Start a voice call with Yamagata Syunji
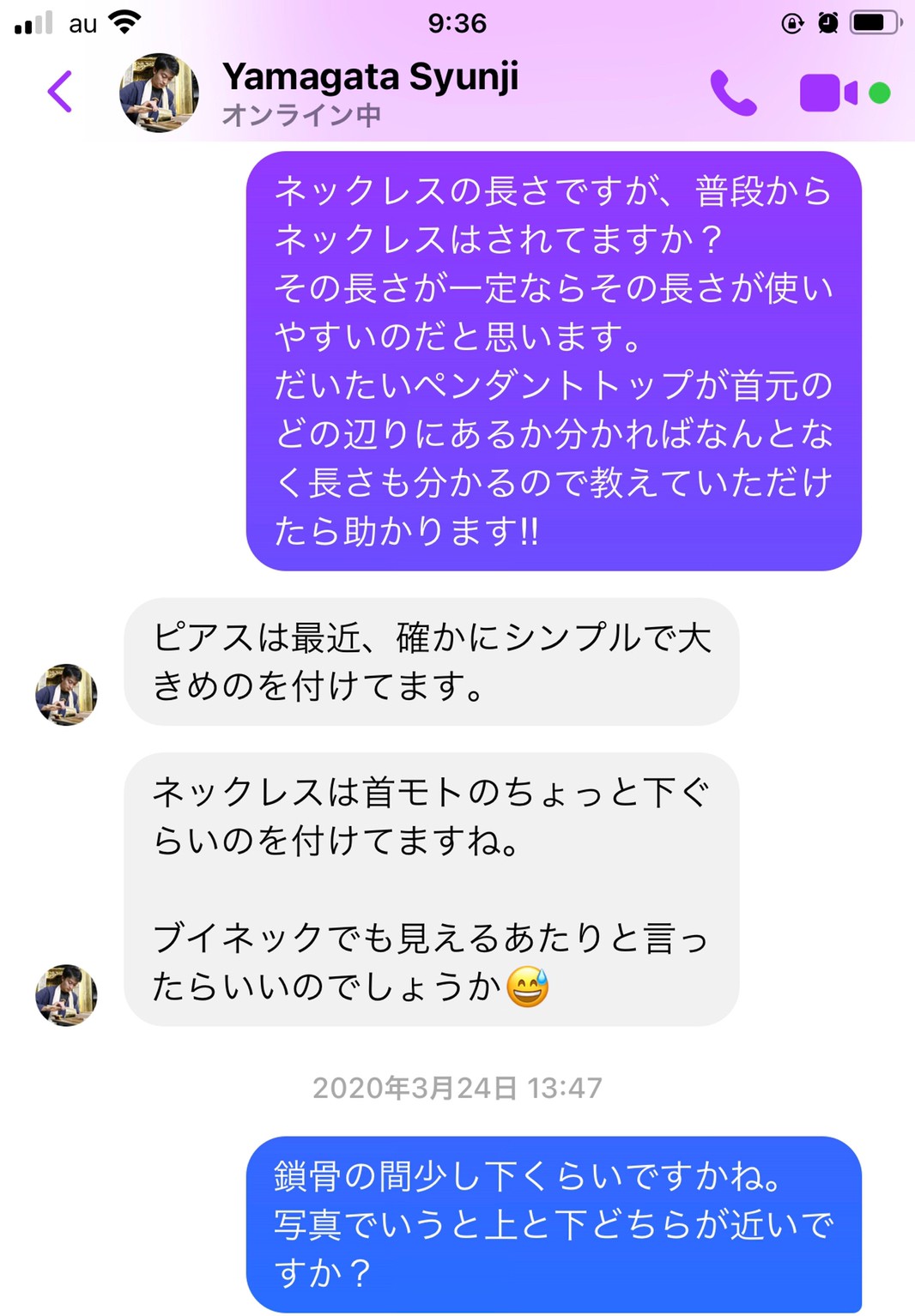915x1316 pixels. tap(733, 93)
